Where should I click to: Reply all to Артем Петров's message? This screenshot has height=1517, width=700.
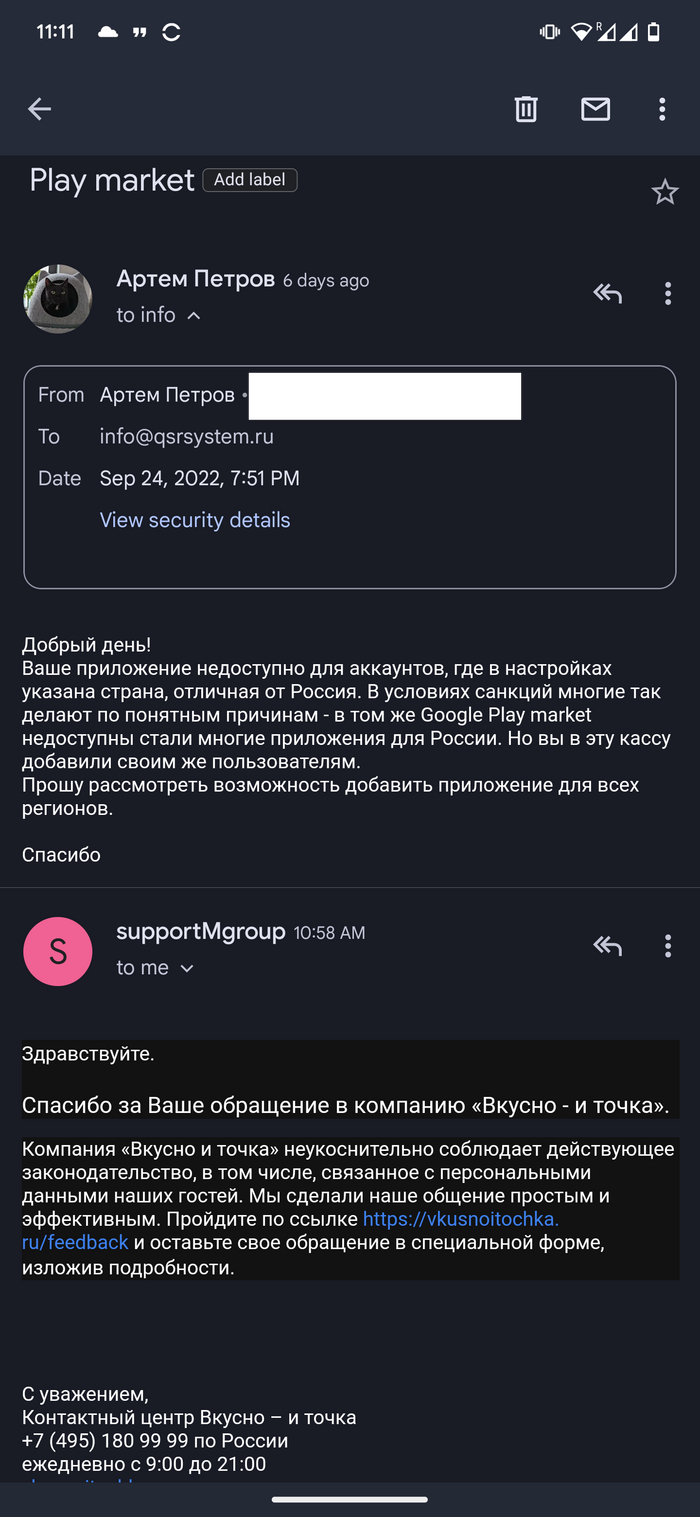coord(607,293)
